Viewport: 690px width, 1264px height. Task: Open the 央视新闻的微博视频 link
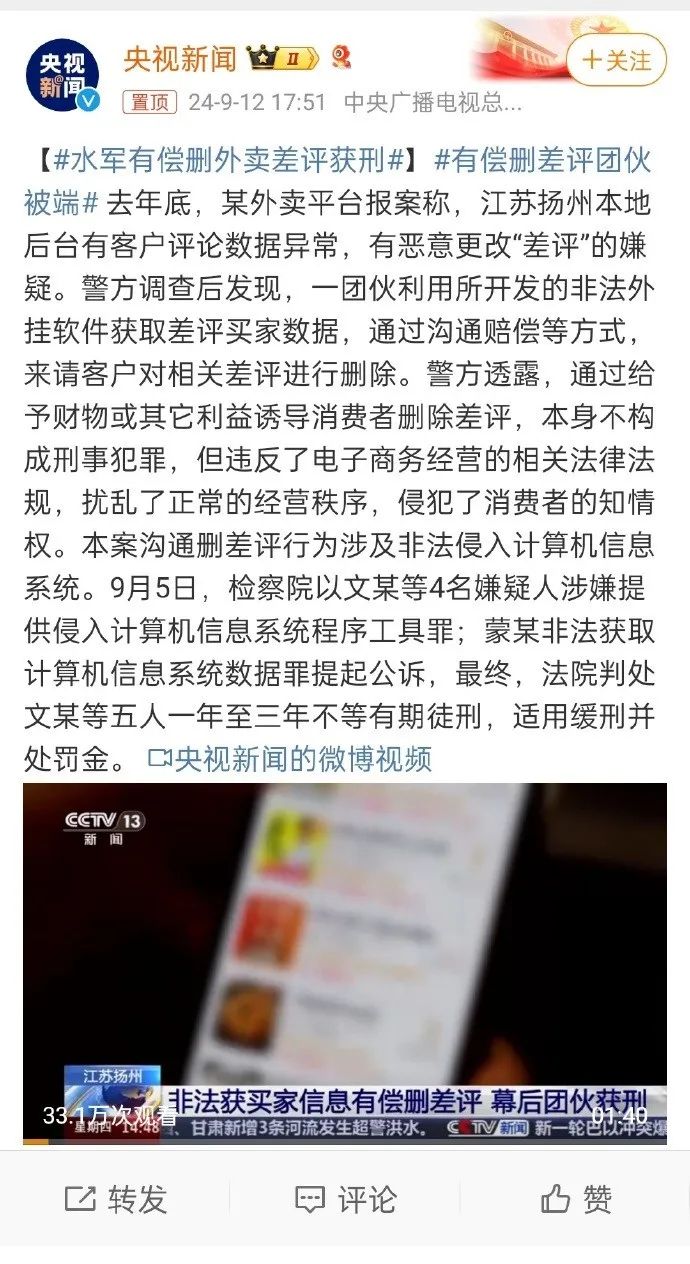click(289, 758)
